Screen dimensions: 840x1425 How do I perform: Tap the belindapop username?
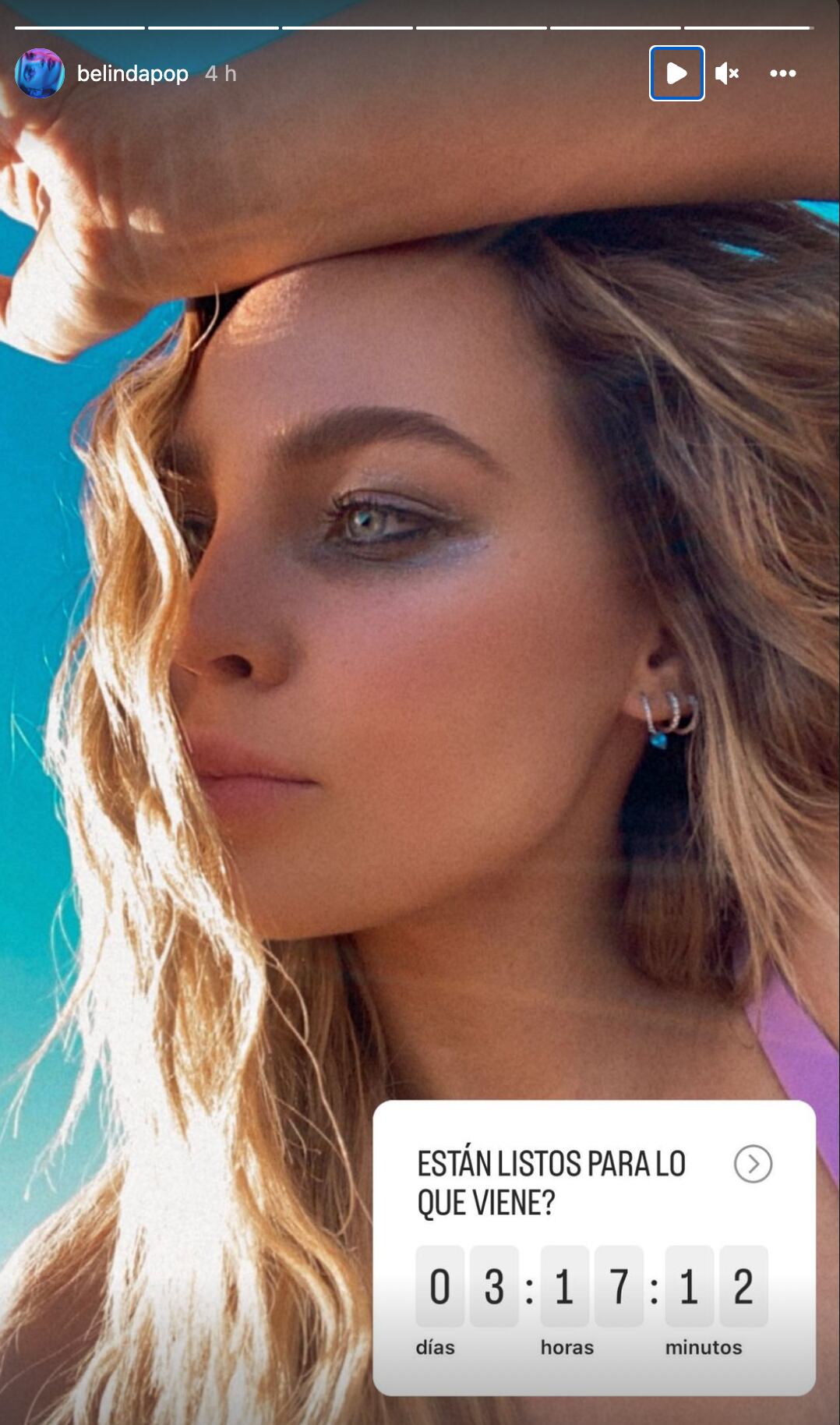(x=132, y=73)
